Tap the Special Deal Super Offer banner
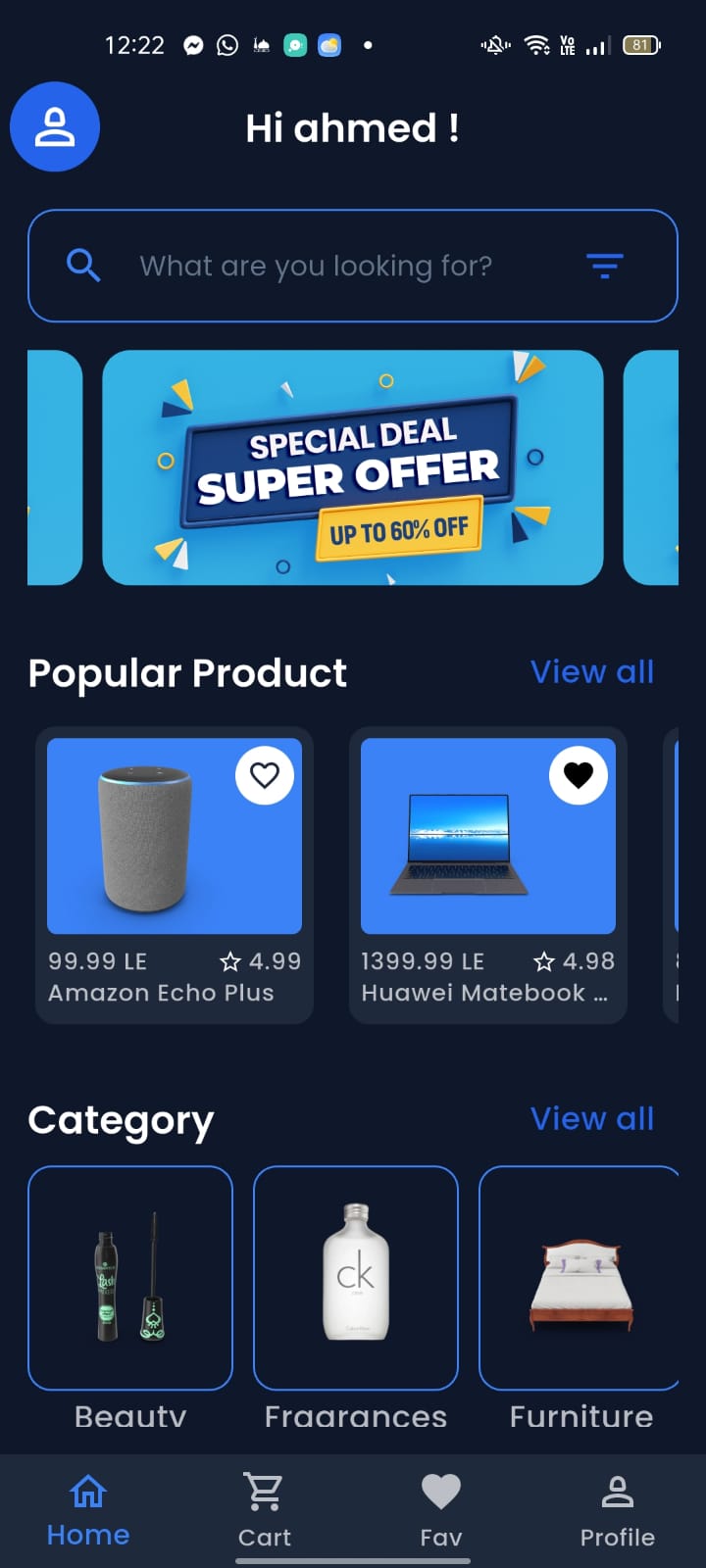The image size is (706, 1568). point(352,467)
